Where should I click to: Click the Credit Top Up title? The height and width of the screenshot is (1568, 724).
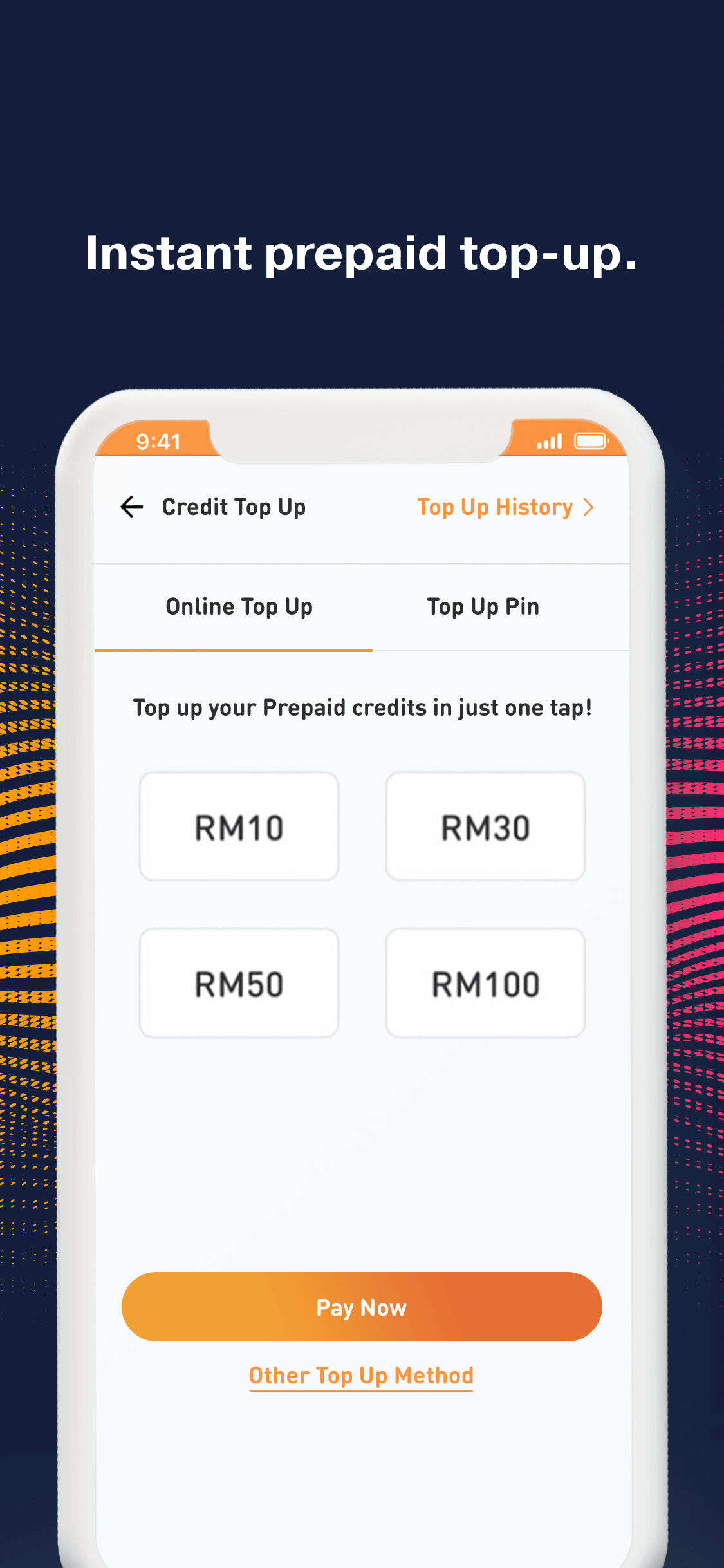click(x=234, y=507)
